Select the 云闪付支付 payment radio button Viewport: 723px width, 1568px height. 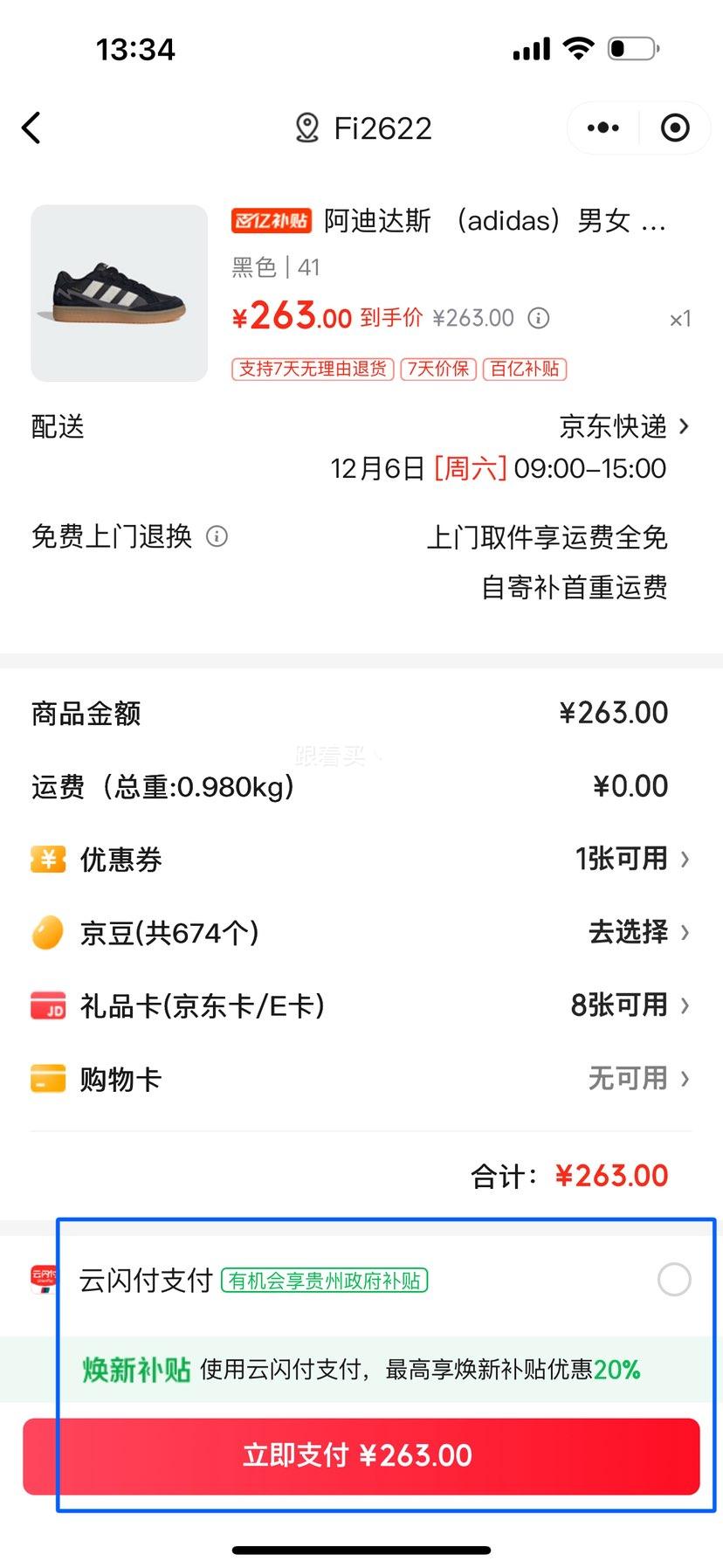click(673, 1279)
